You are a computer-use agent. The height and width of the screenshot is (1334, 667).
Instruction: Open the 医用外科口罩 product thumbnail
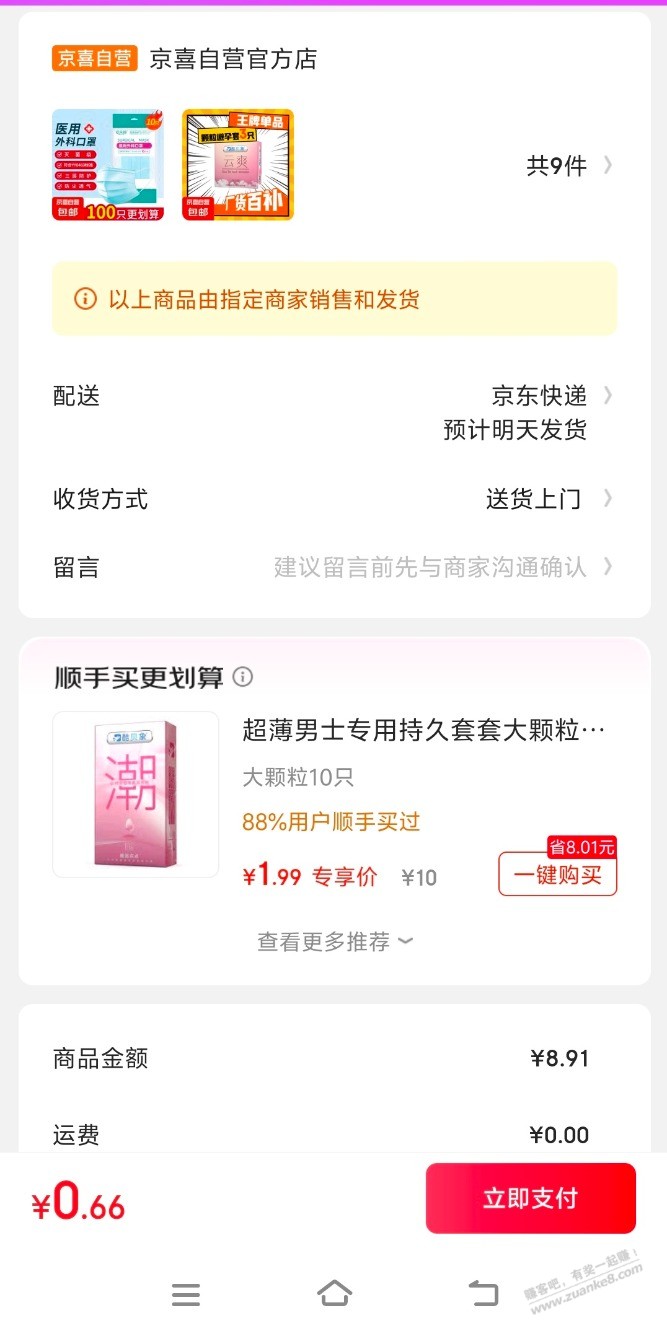108,165
